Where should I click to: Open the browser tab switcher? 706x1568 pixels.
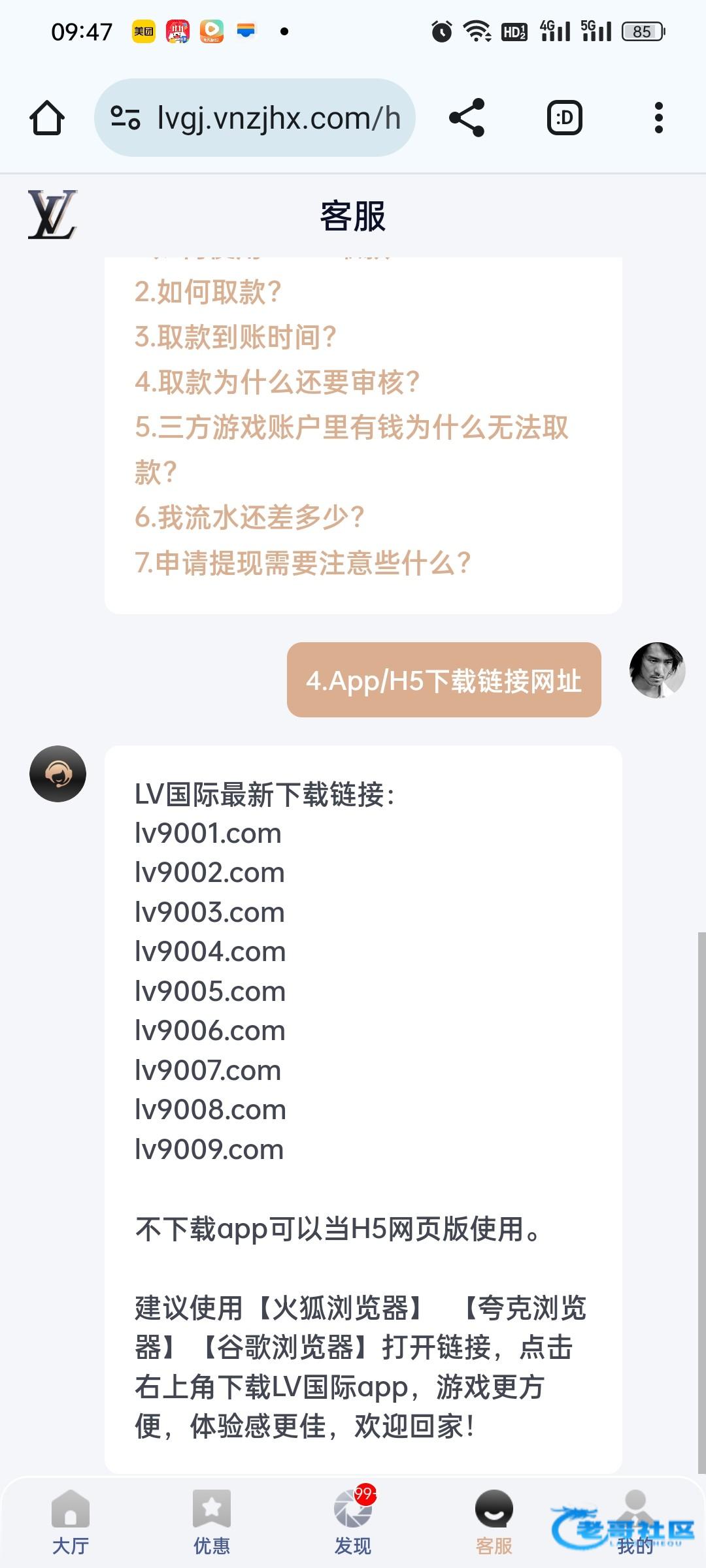564,118
